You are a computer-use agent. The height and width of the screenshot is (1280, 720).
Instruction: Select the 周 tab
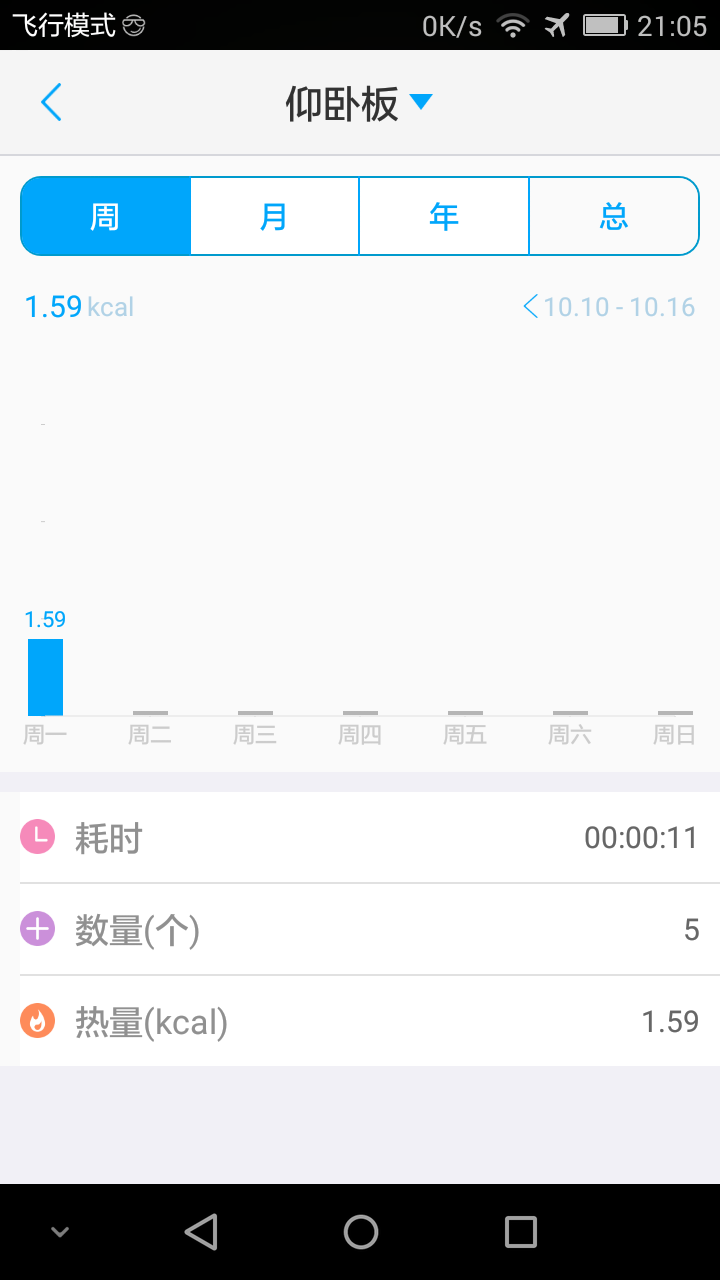point(105,215)
